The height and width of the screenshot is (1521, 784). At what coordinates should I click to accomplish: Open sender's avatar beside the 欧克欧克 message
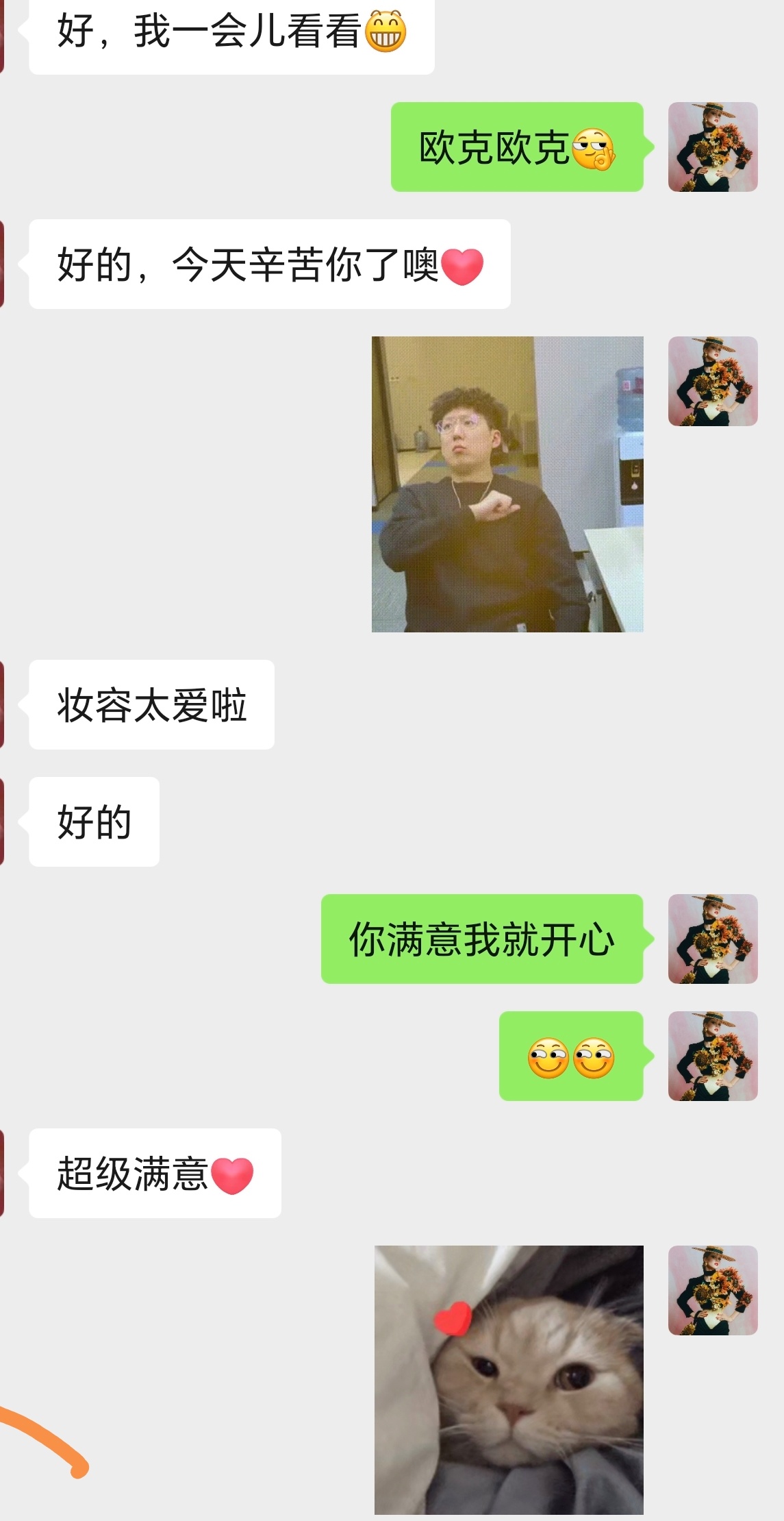713,147
